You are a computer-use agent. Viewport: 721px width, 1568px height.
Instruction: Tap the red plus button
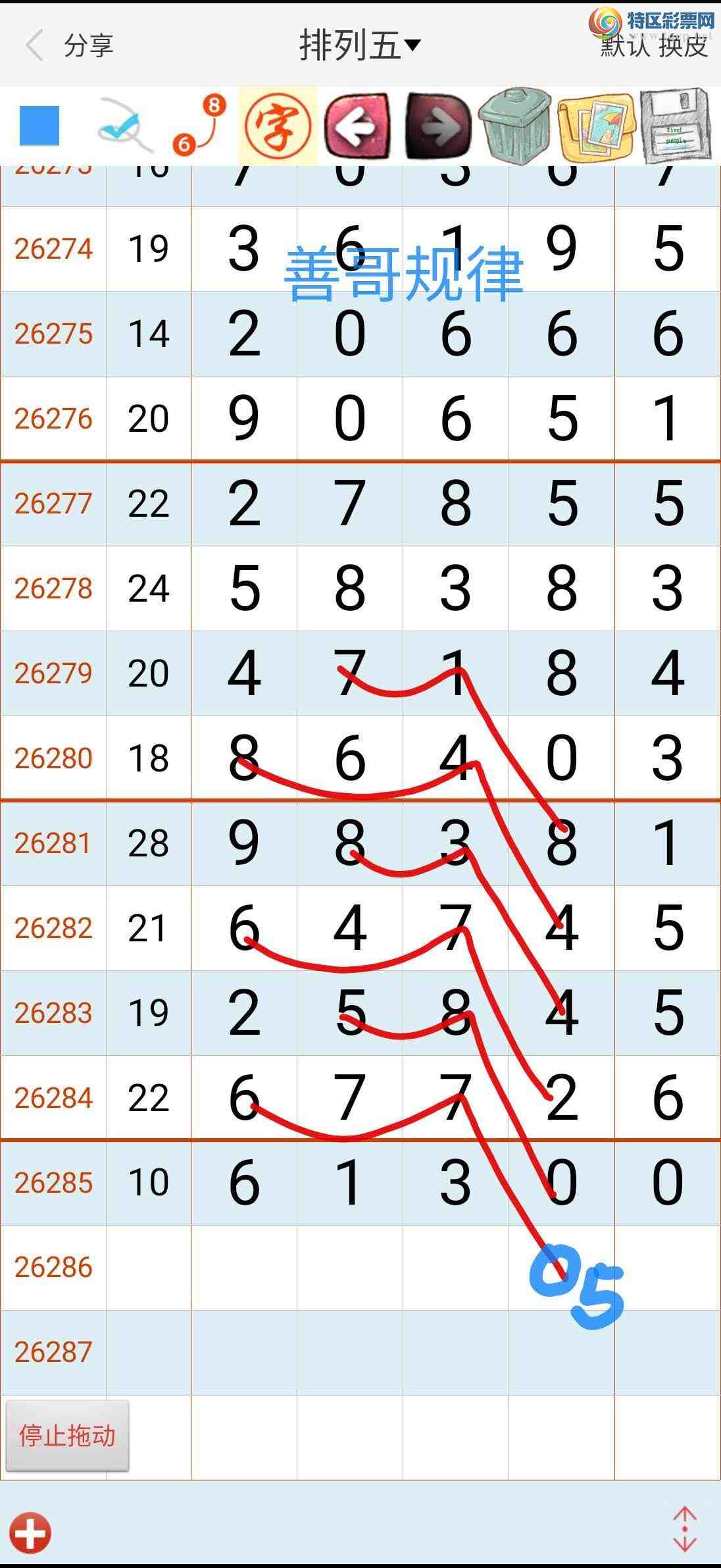[x=30, y=1533]
